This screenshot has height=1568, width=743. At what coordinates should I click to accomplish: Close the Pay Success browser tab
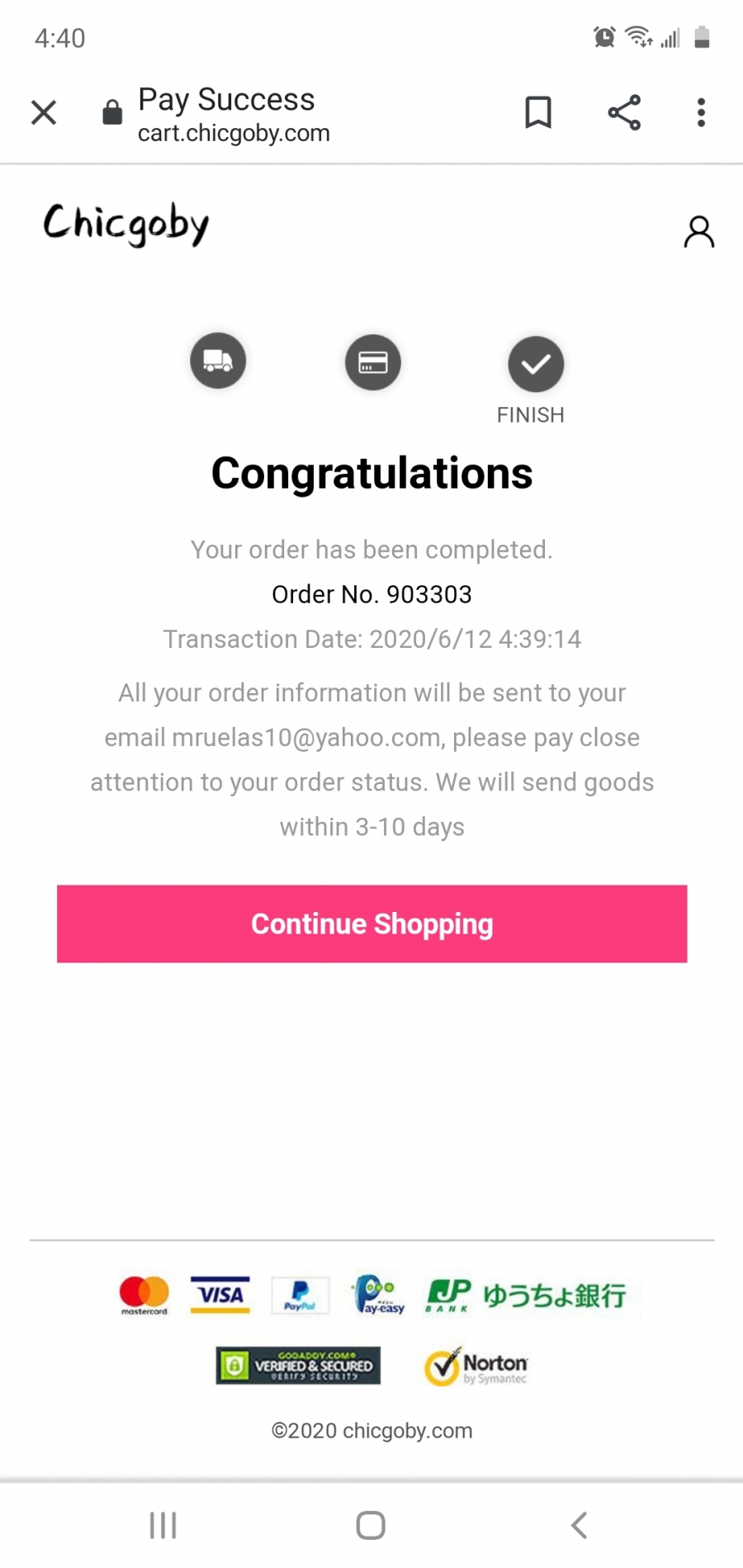[x=44, y=112]
